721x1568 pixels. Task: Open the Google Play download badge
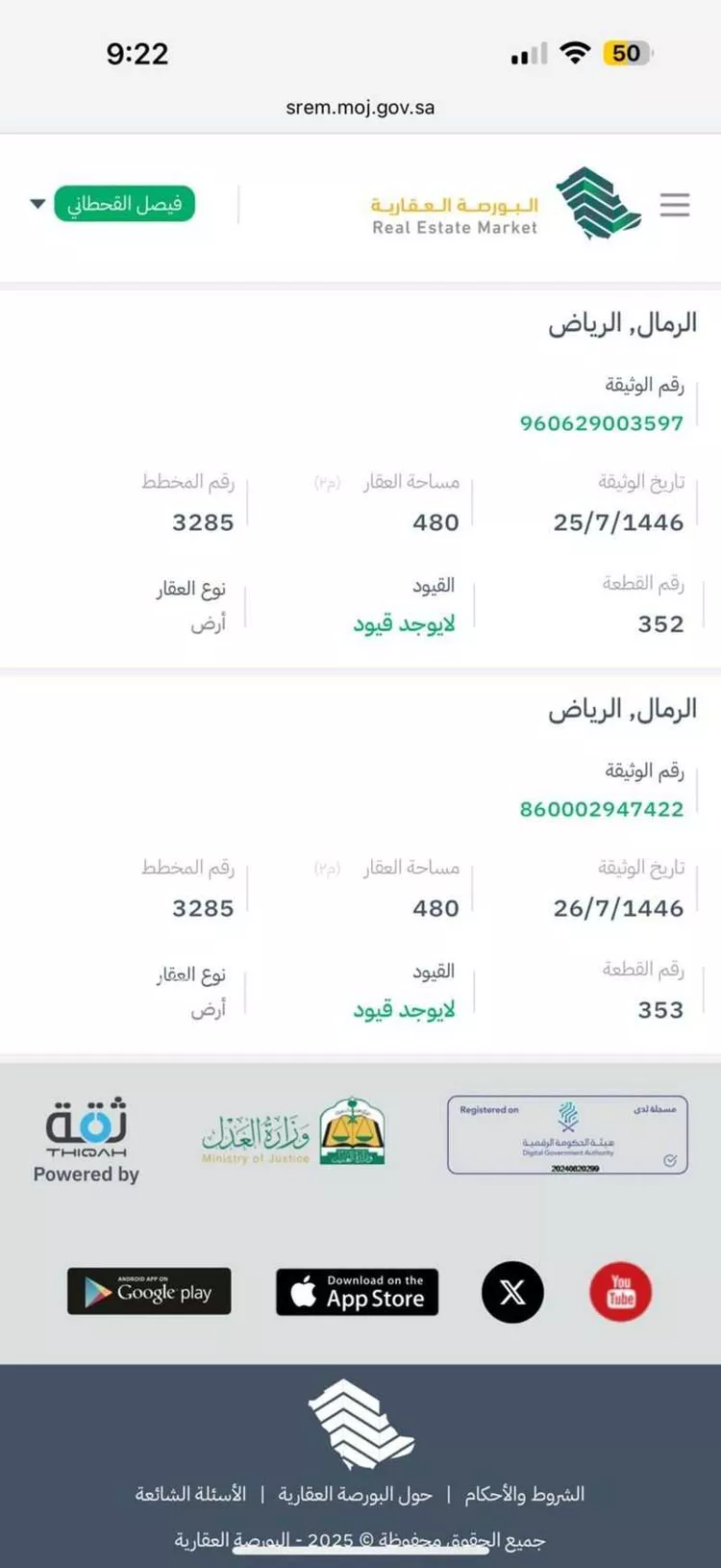coord(148,1292)
